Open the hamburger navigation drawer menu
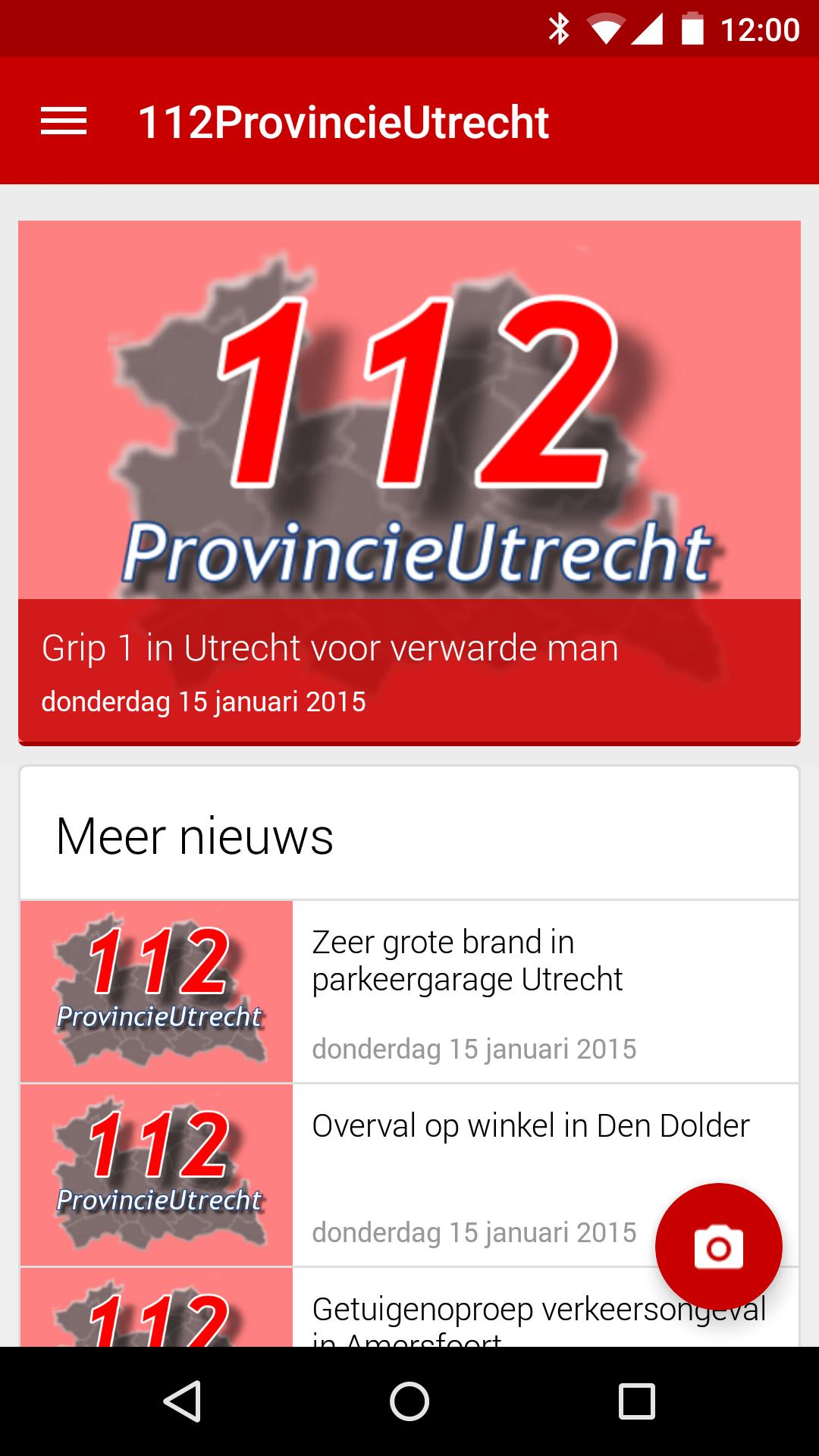Viewport: 819px width, 1456px height. 64,121
